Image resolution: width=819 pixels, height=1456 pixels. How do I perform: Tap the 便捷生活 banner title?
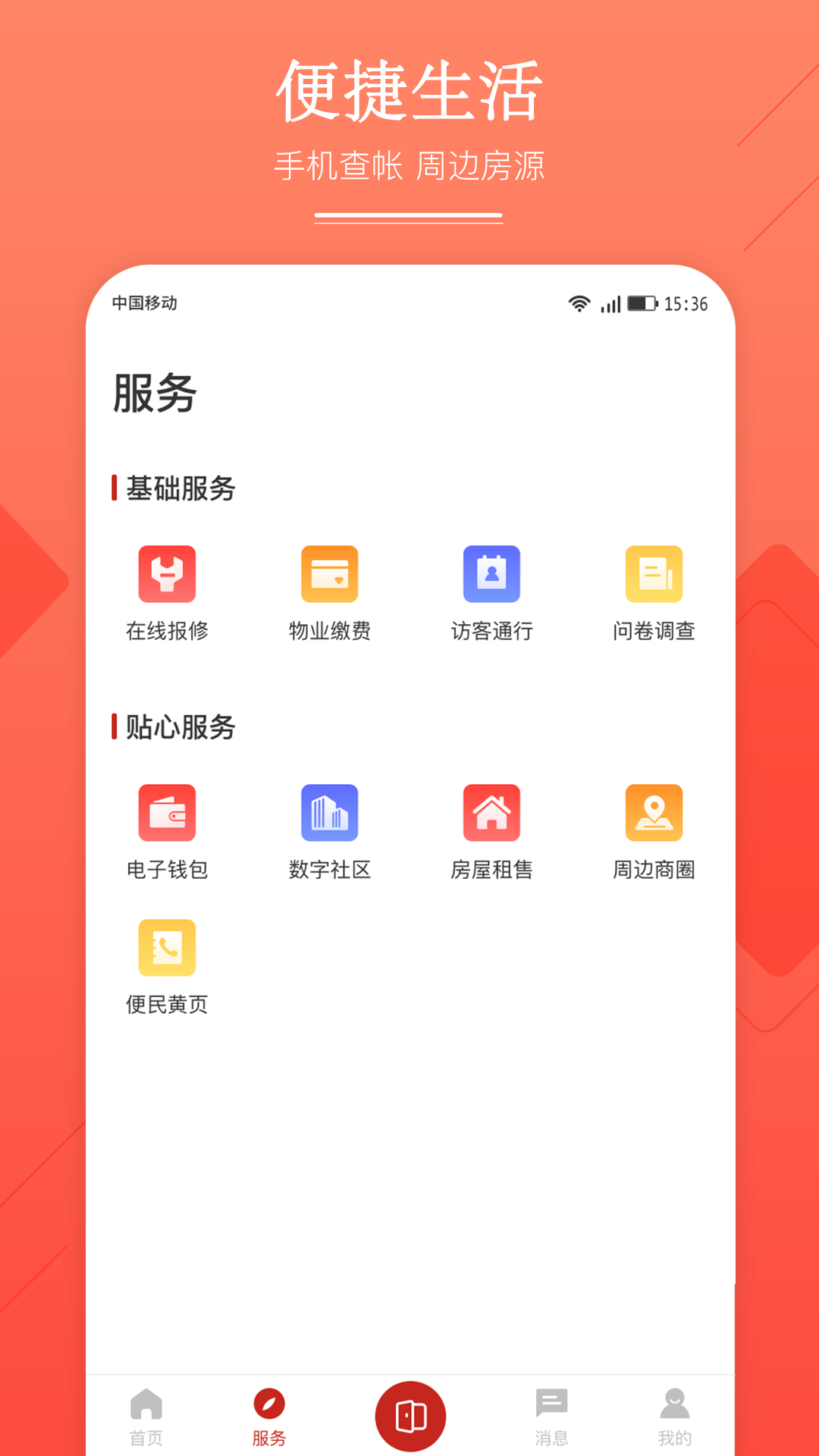click(x=409, y=89)
